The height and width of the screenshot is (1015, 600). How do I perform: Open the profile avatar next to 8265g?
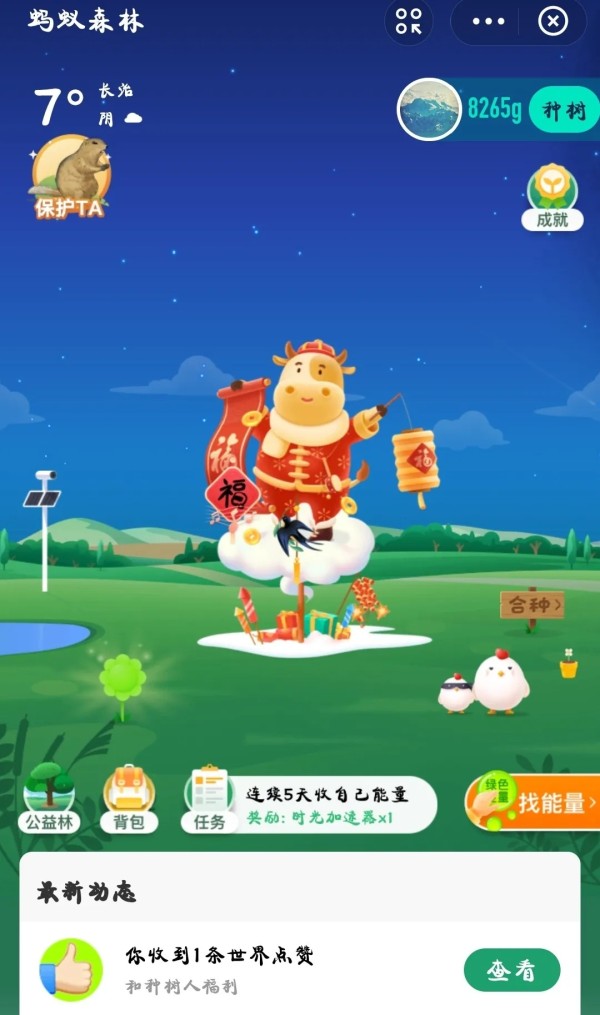coord(429,109)
